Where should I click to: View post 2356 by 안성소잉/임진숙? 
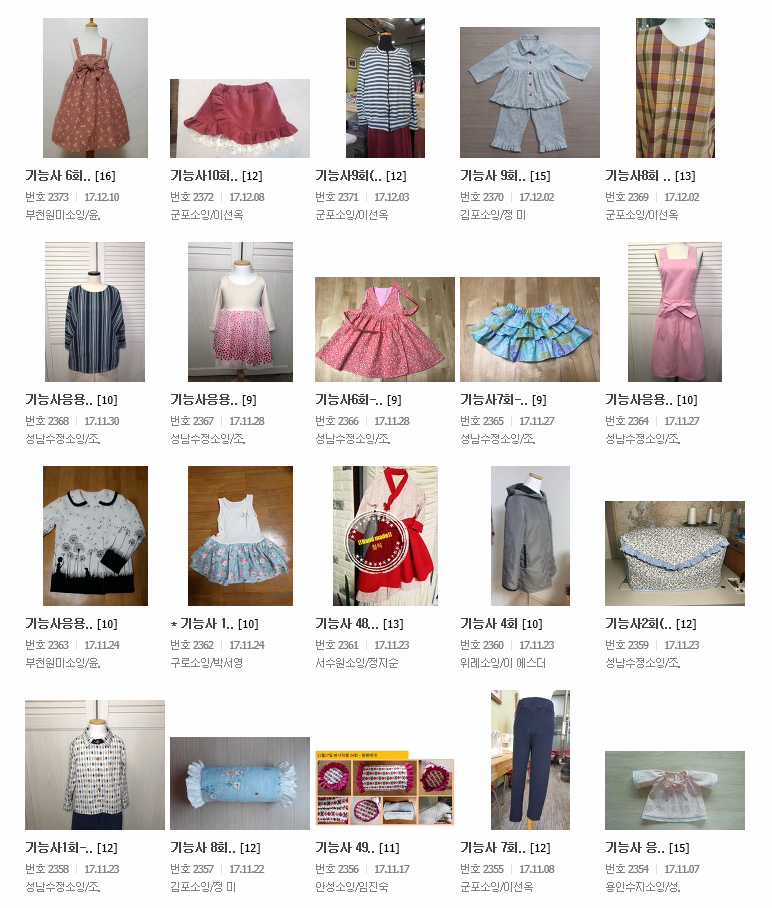tap(385, 790)
